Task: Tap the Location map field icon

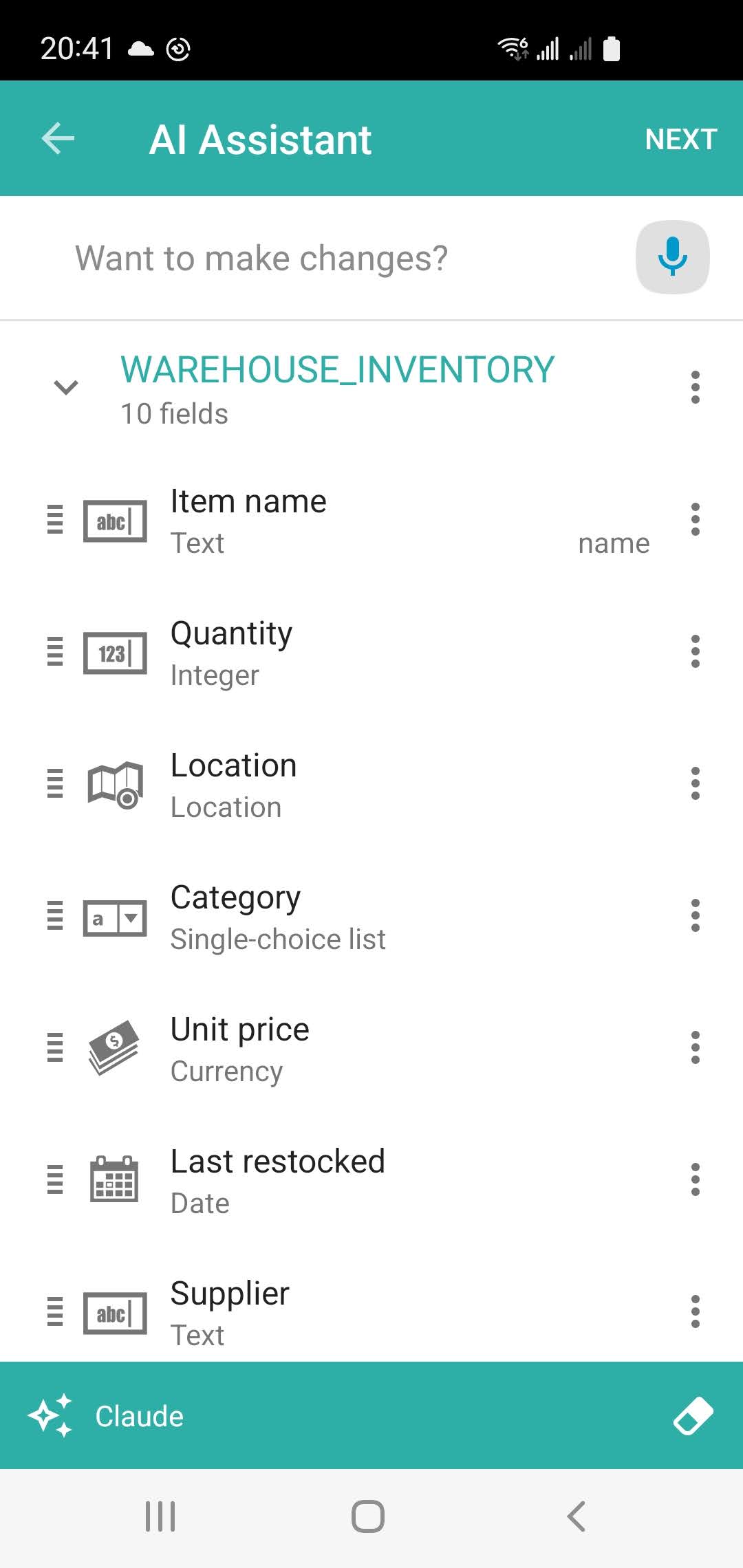Action: pos(115,785)
